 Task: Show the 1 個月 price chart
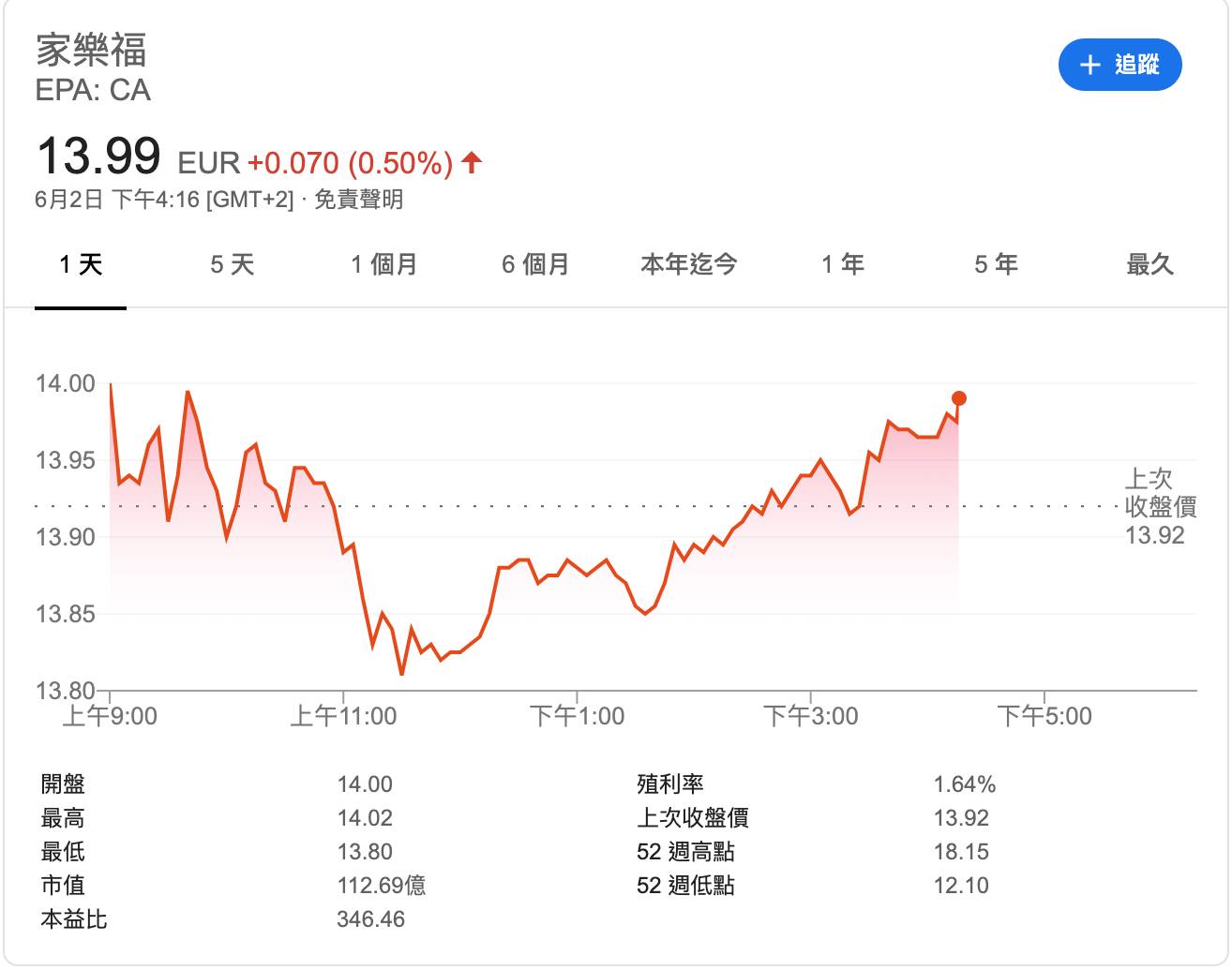pos(384,264)
